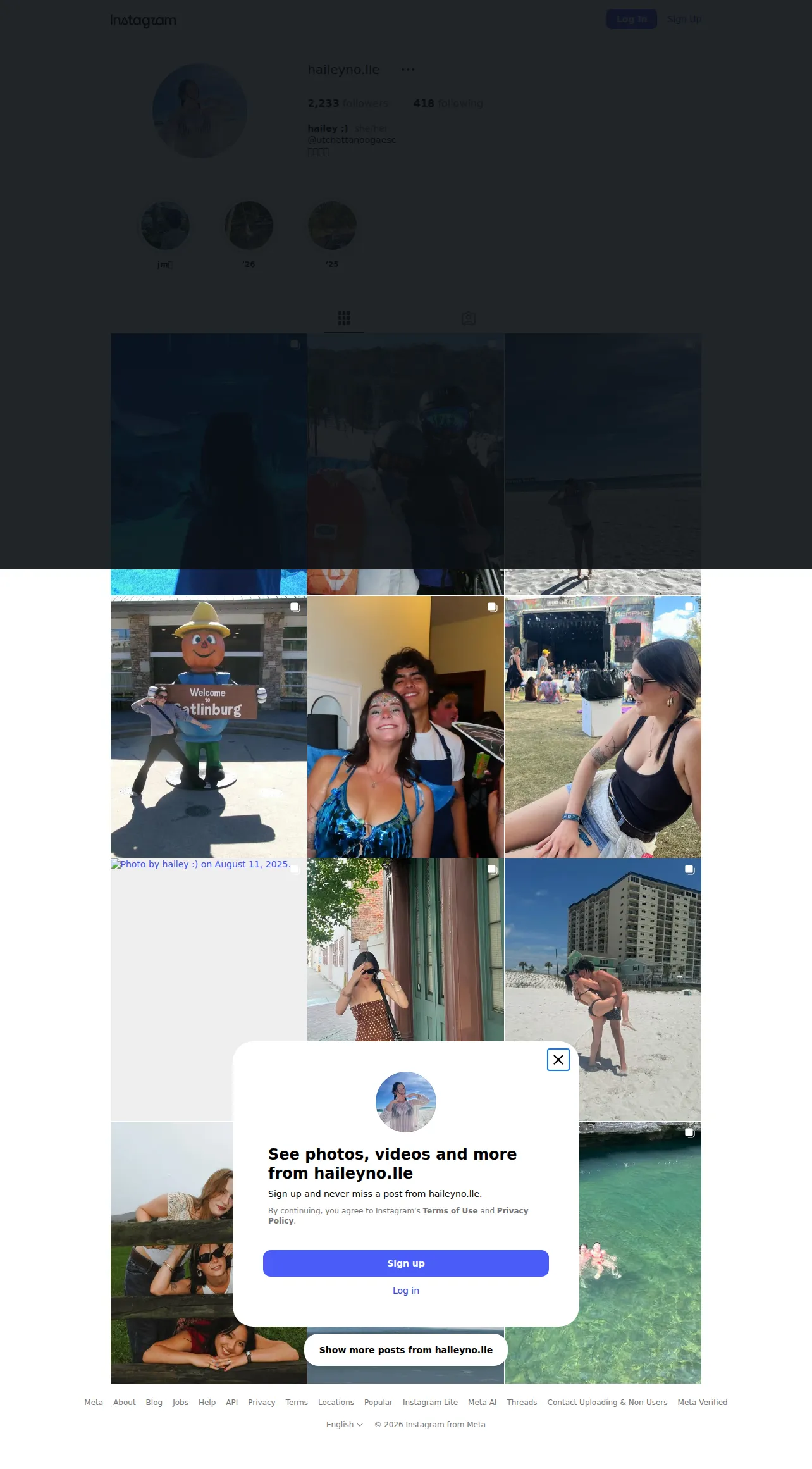Open the Threads footer link

click(522, 1402)
